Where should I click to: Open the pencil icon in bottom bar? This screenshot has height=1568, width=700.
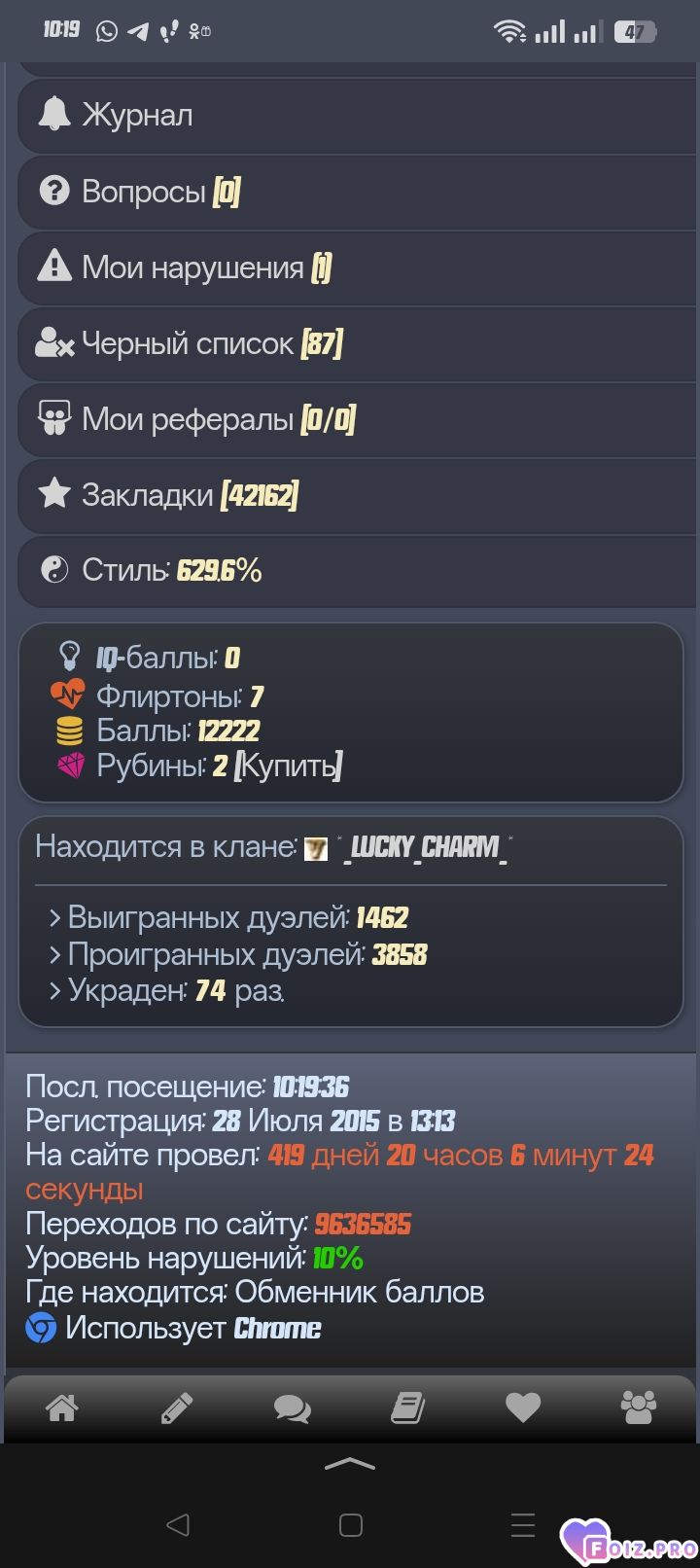[x=177, y=1408]
